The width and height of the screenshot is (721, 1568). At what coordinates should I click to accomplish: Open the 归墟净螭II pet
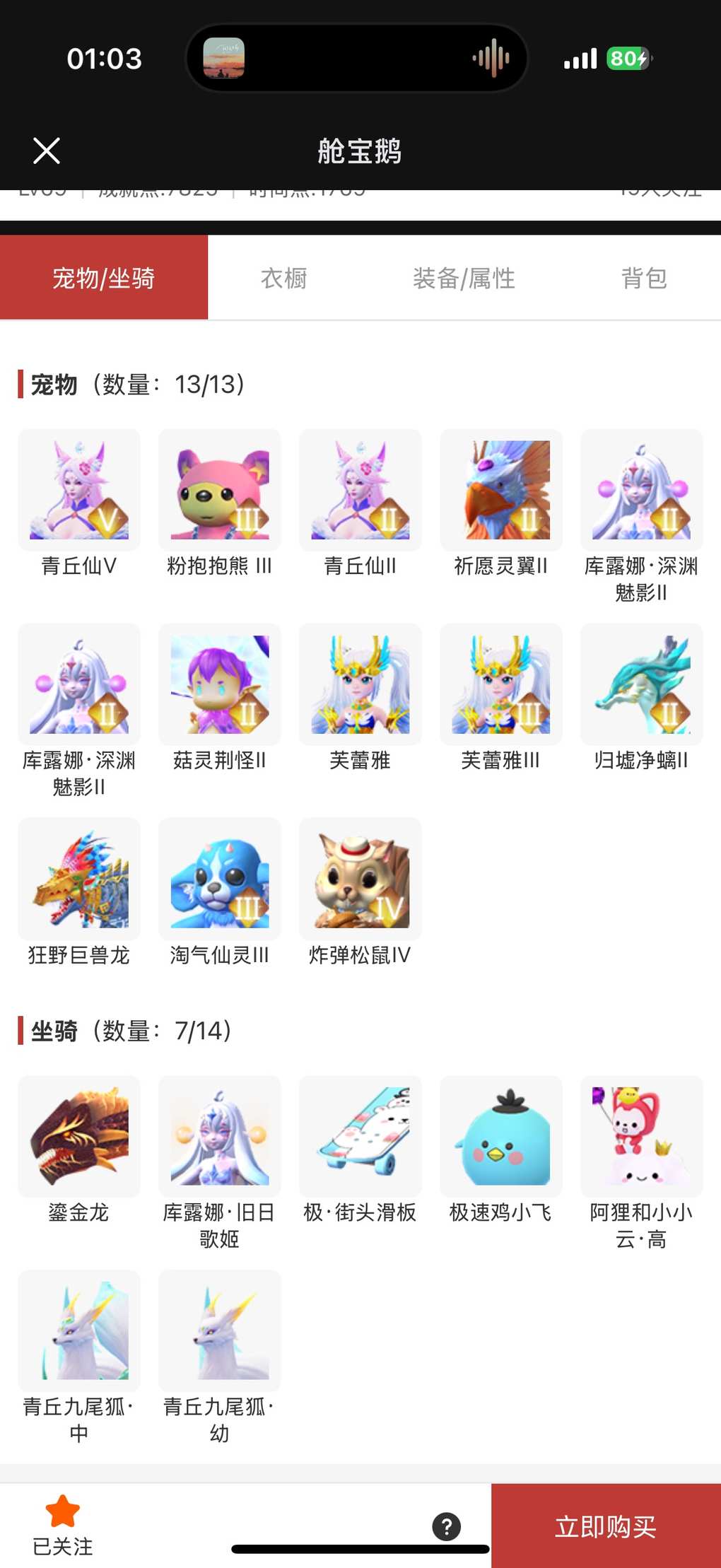[642, 684]
